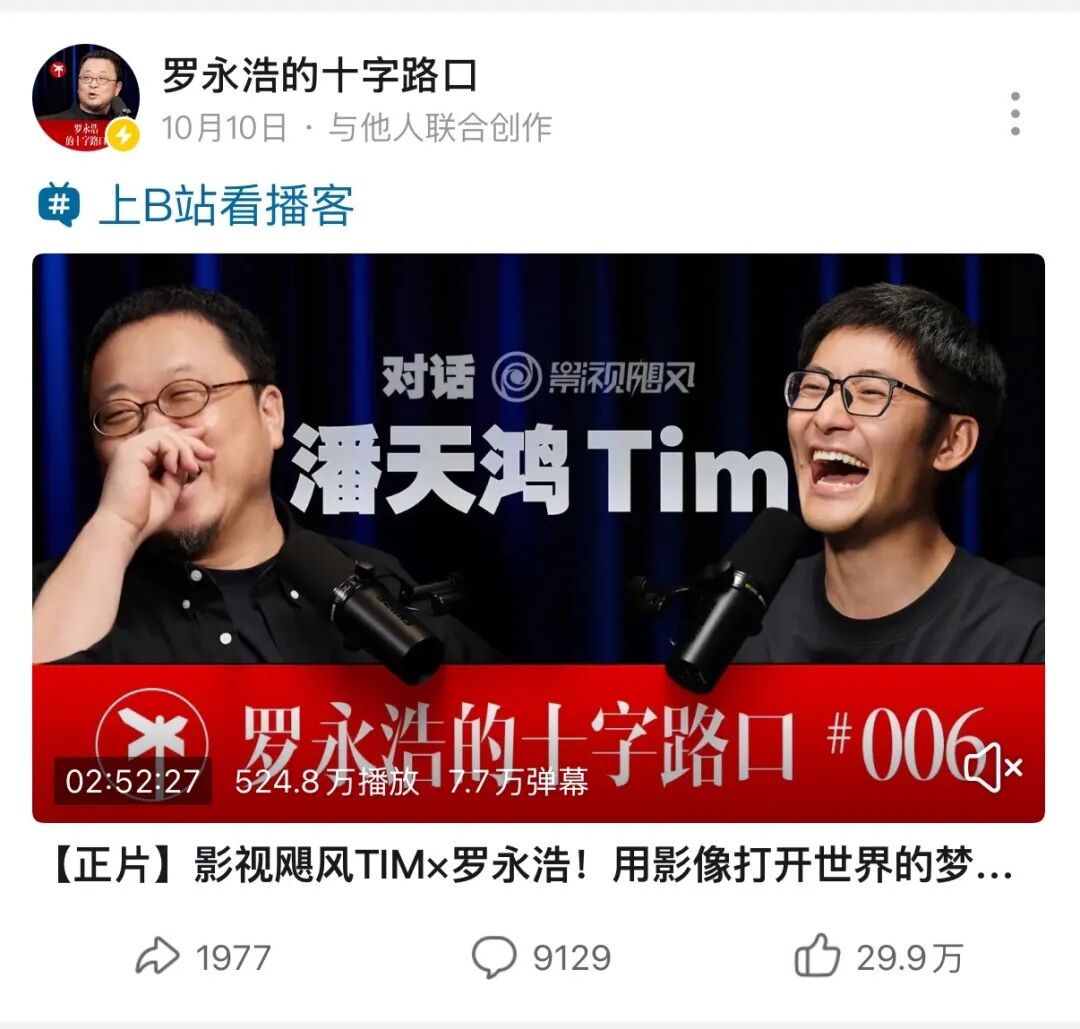Open 罗永浩的十字路口 profile avatar
This screenshot has width=1080, height=1029.
coord(85,97)
